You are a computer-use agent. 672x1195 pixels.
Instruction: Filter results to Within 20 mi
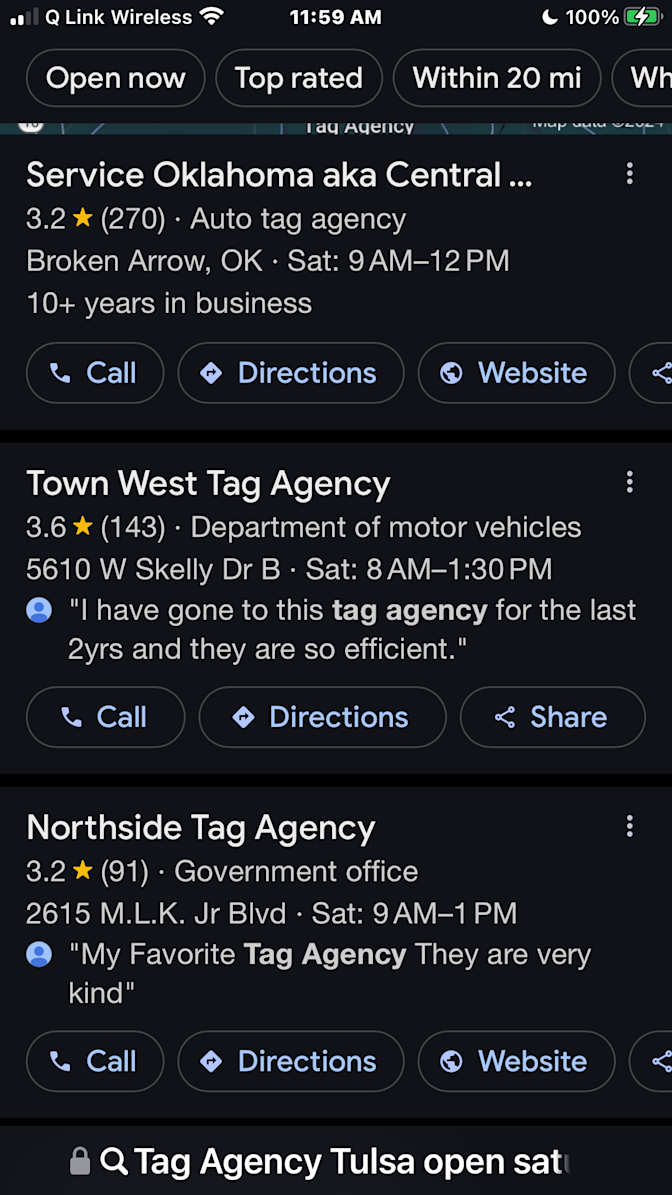497,78
